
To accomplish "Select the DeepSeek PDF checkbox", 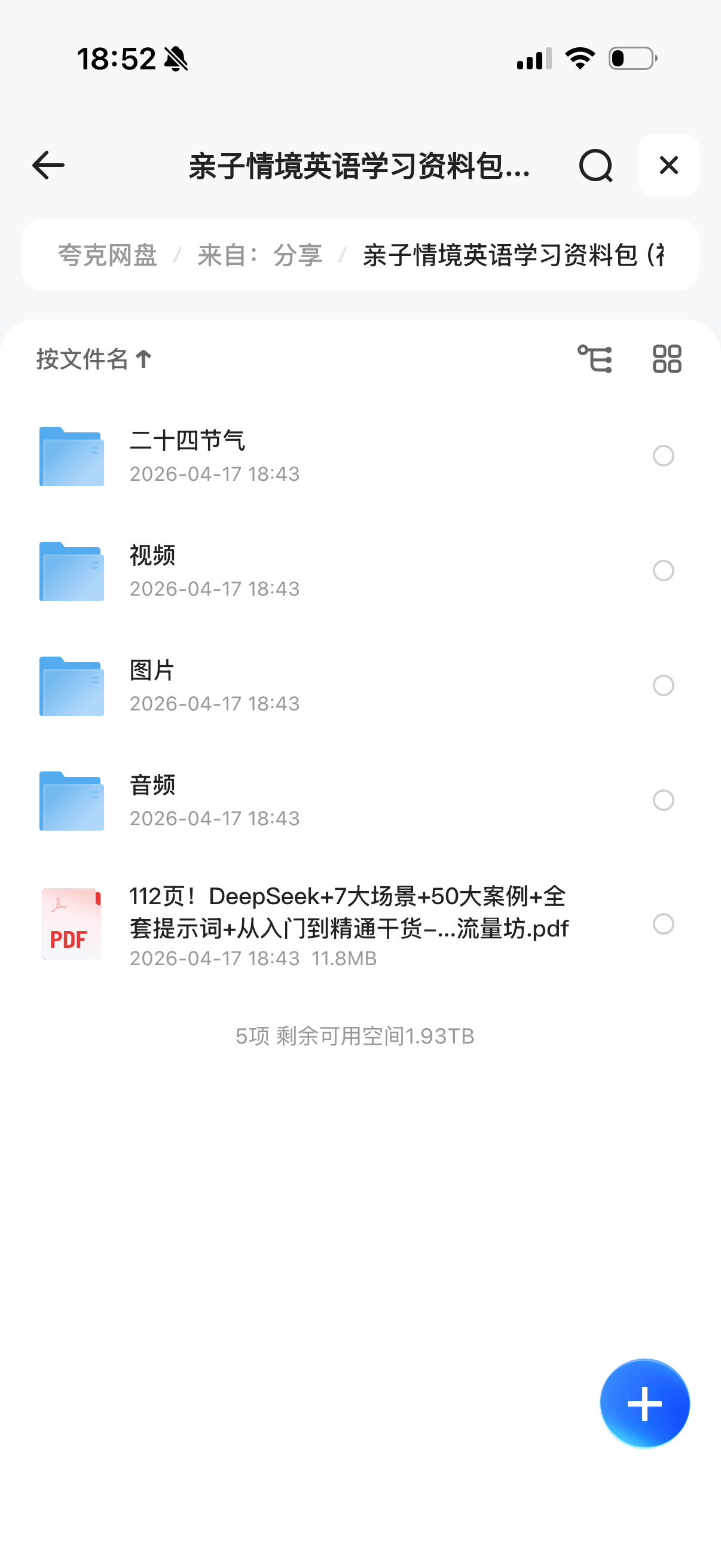I will (x=663, y=924).
